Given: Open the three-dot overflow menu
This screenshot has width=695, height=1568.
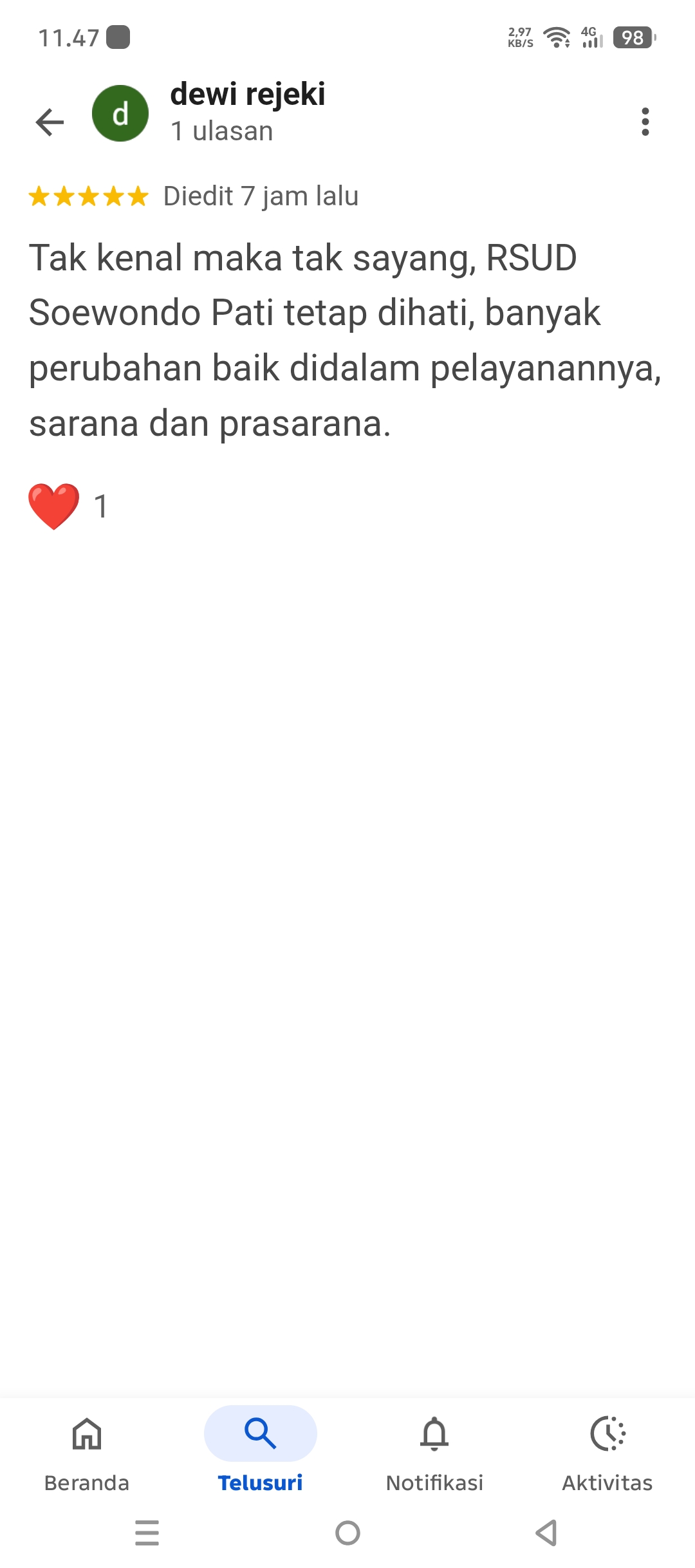Looking at the screenshot, I should click(x=645, y=122).
